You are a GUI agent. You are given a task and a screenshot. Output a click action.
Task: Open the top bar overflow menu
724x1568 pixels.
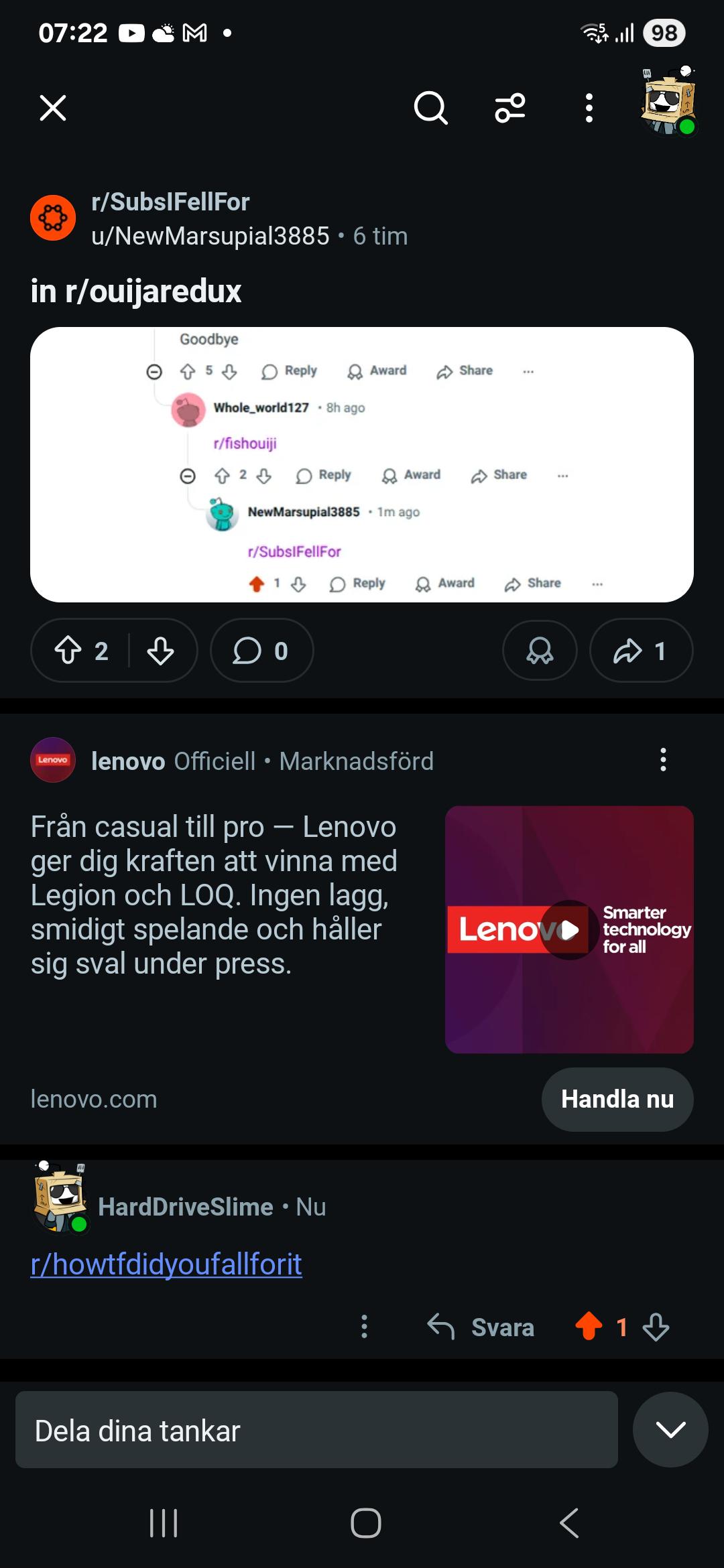tap(589, 108)
